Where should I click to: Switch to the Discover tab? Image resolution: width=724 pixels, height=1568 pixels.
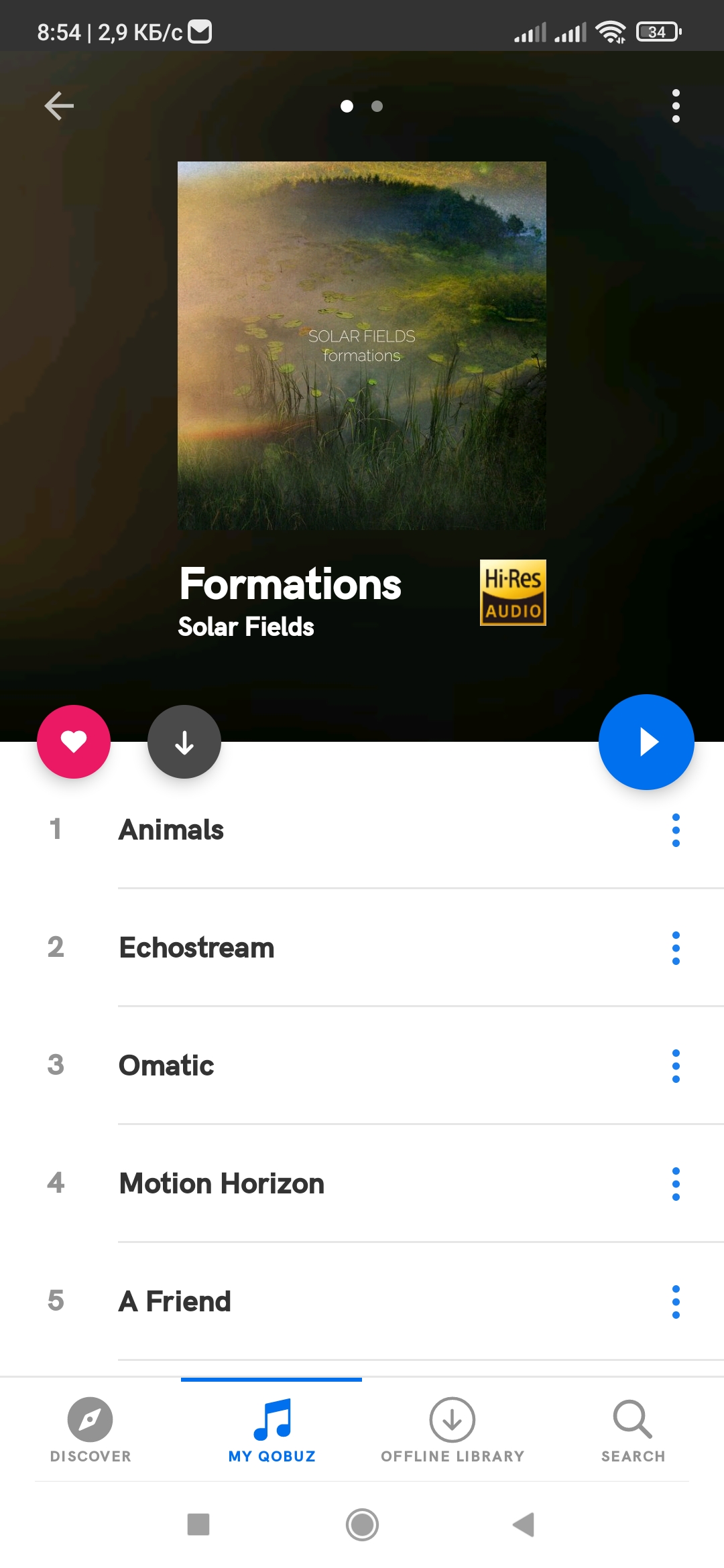coord(90,1430)
